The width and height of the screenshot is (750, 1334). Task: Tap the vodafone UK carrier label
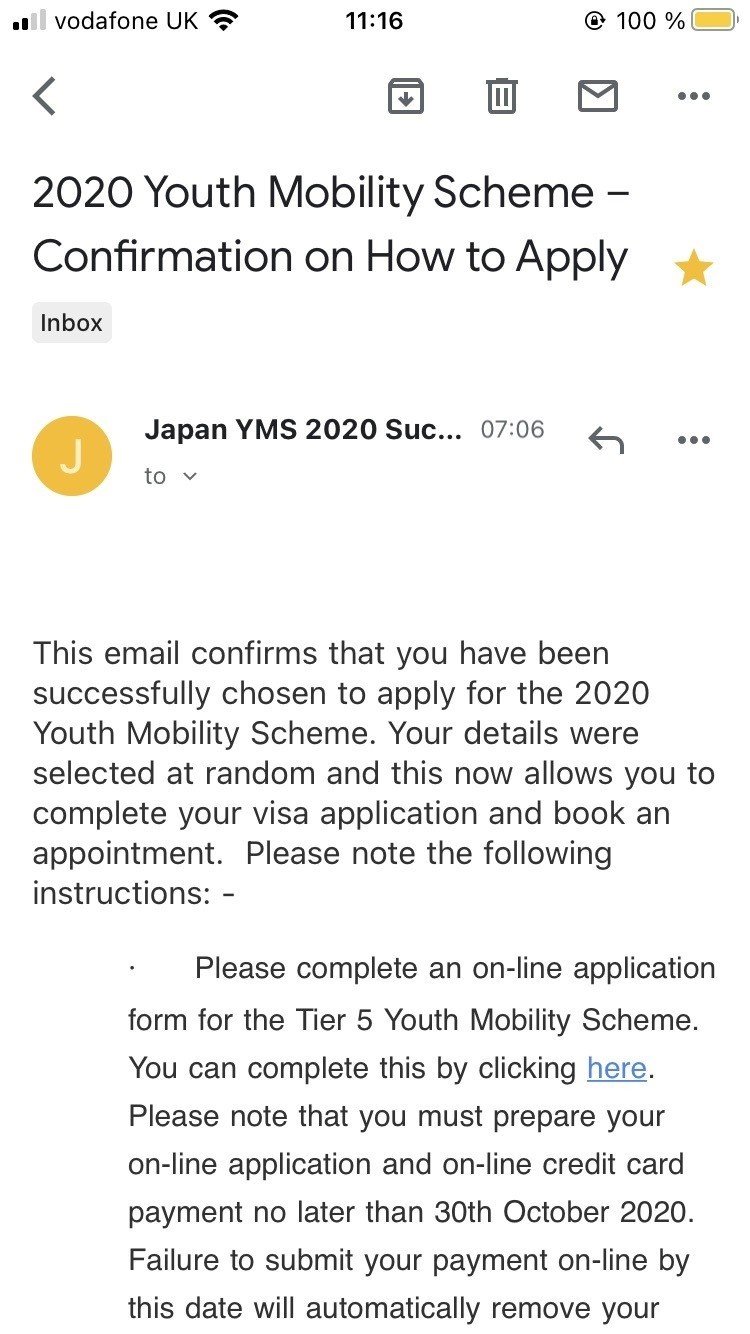(120, 19)
